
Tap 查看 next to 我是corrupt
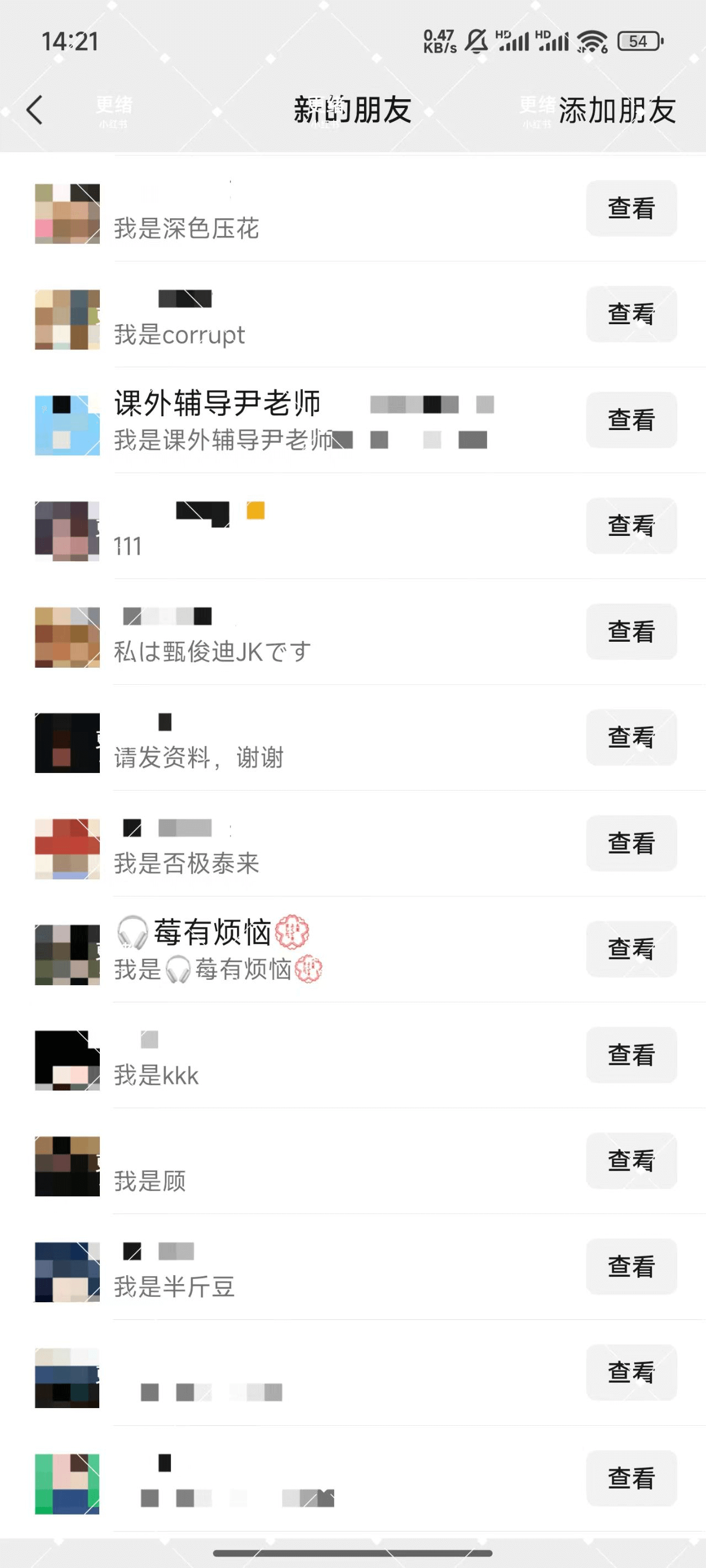(x=631, y=314)
